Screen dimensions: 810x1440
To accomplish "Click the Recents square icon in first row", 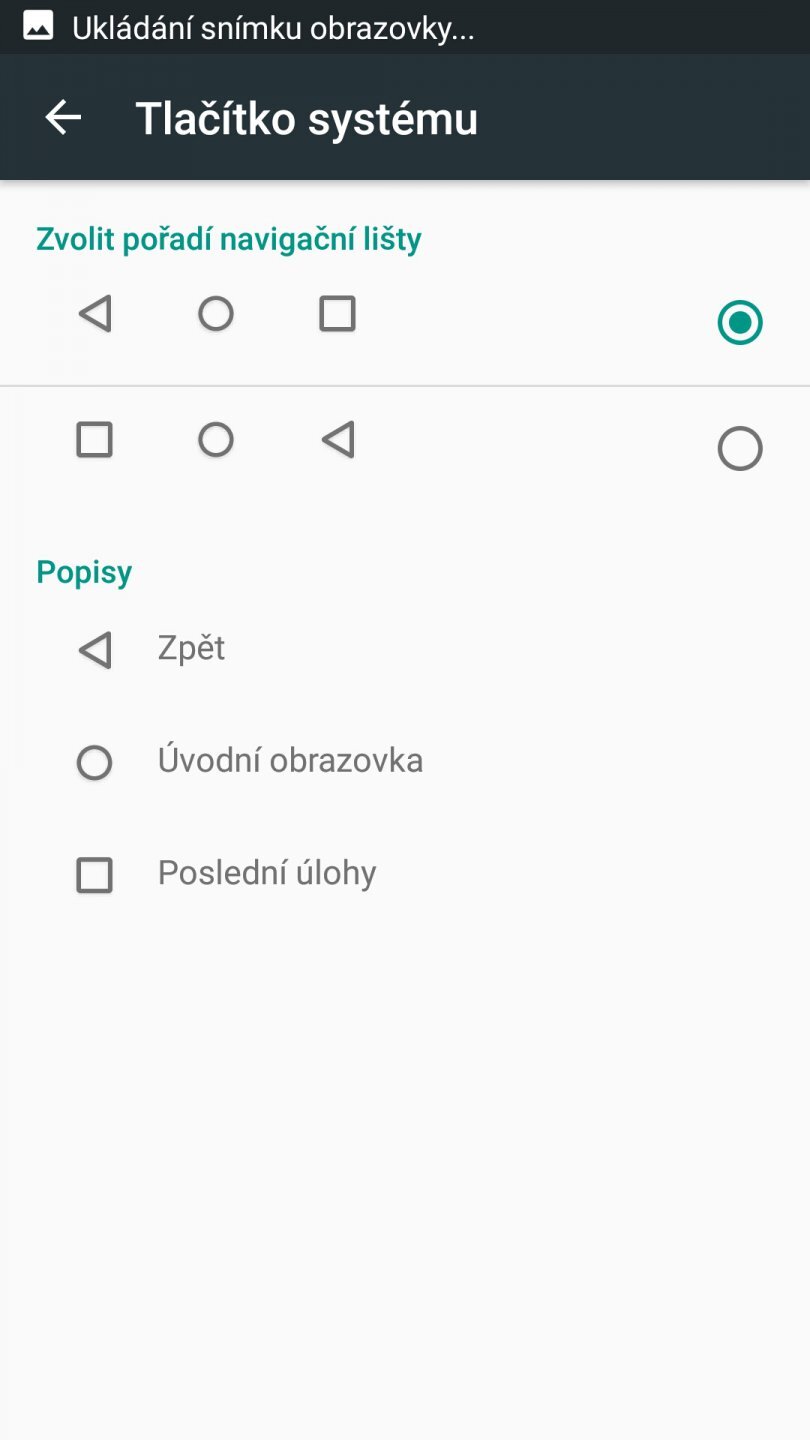I will [x=337, y=313].
